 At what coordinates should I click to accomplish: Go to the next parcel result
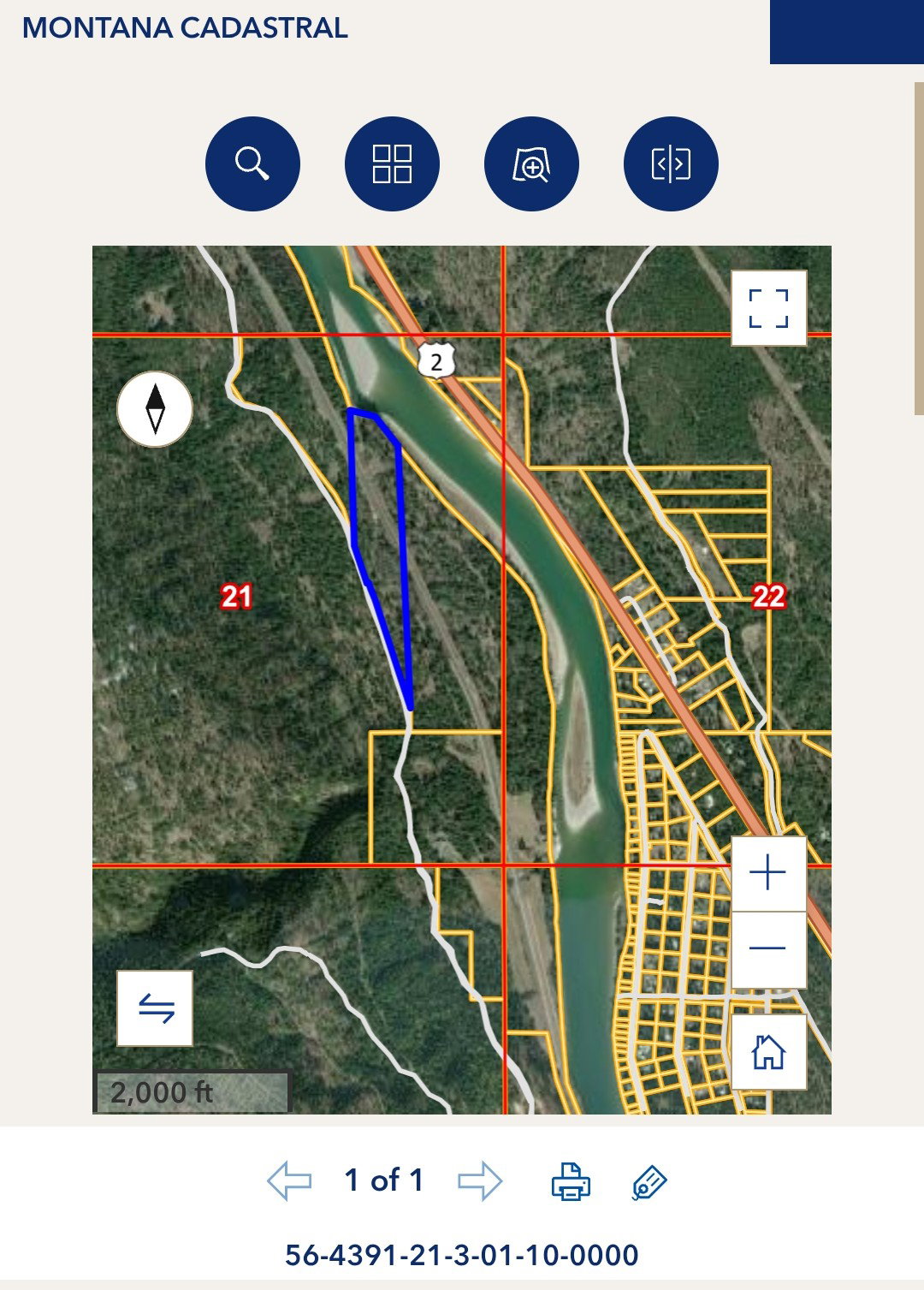(x=480, y=1180)
